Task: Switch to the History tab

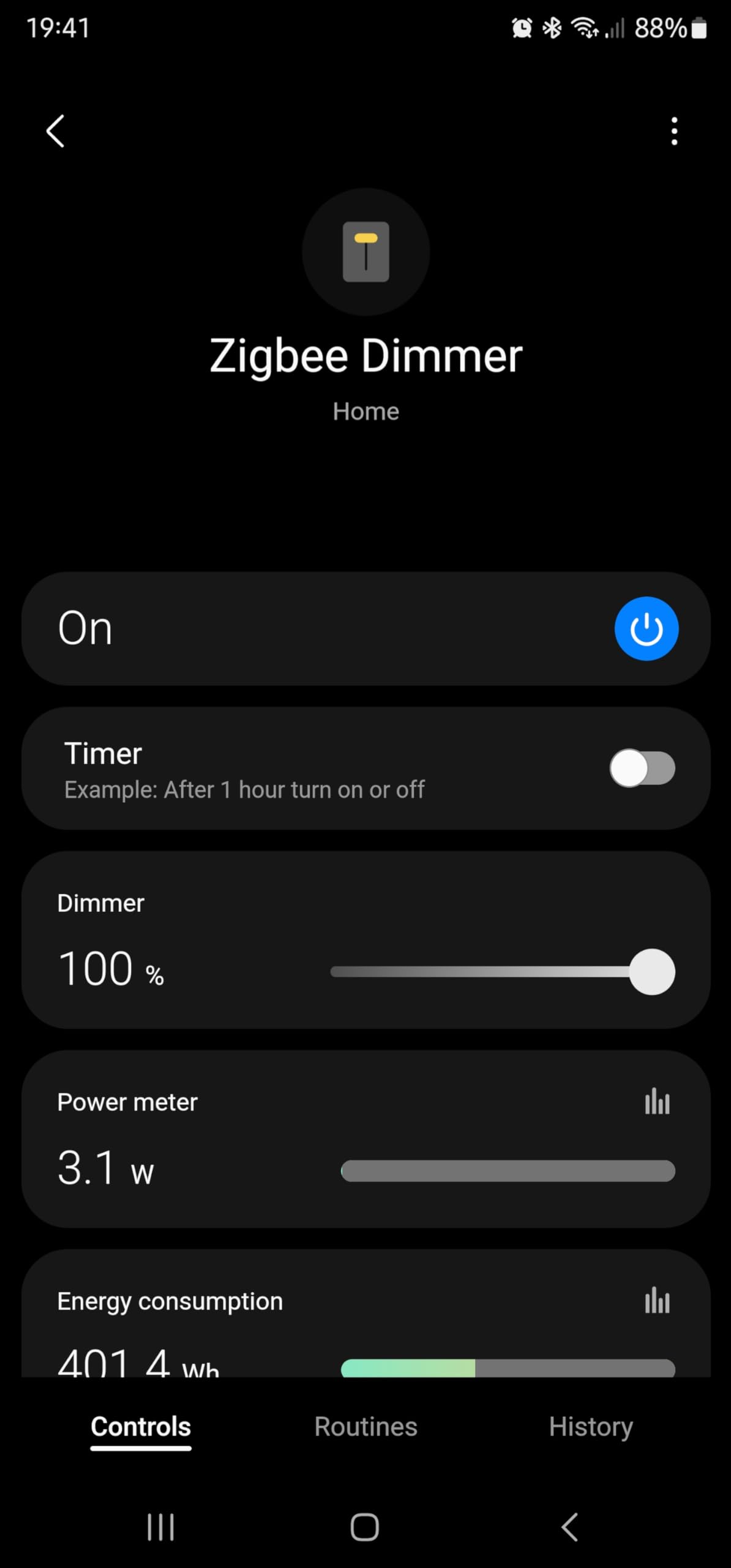Action: 590,1427
